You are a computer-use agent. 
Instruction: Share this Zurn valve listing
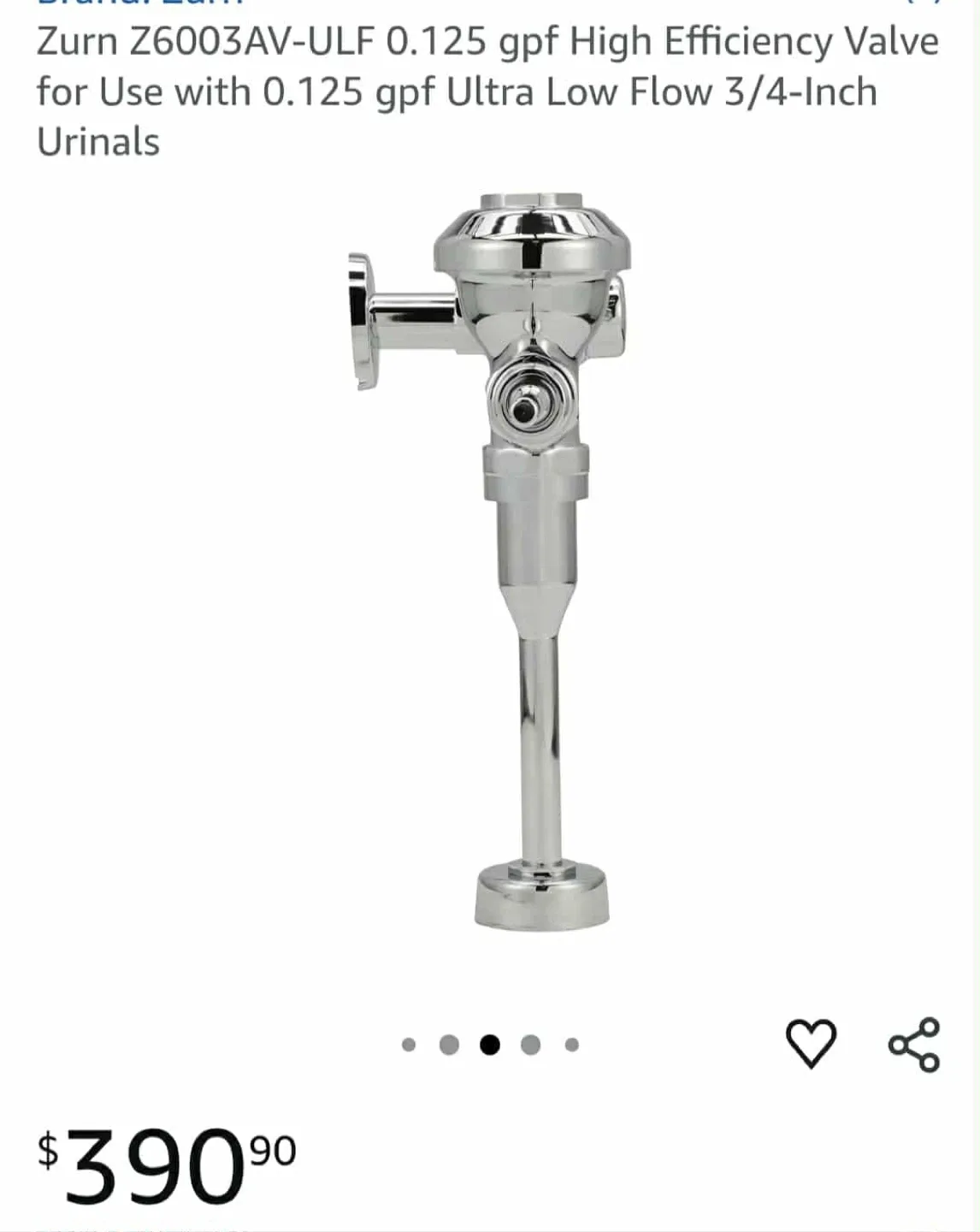pyautogui.click(x=914, y=1045)
